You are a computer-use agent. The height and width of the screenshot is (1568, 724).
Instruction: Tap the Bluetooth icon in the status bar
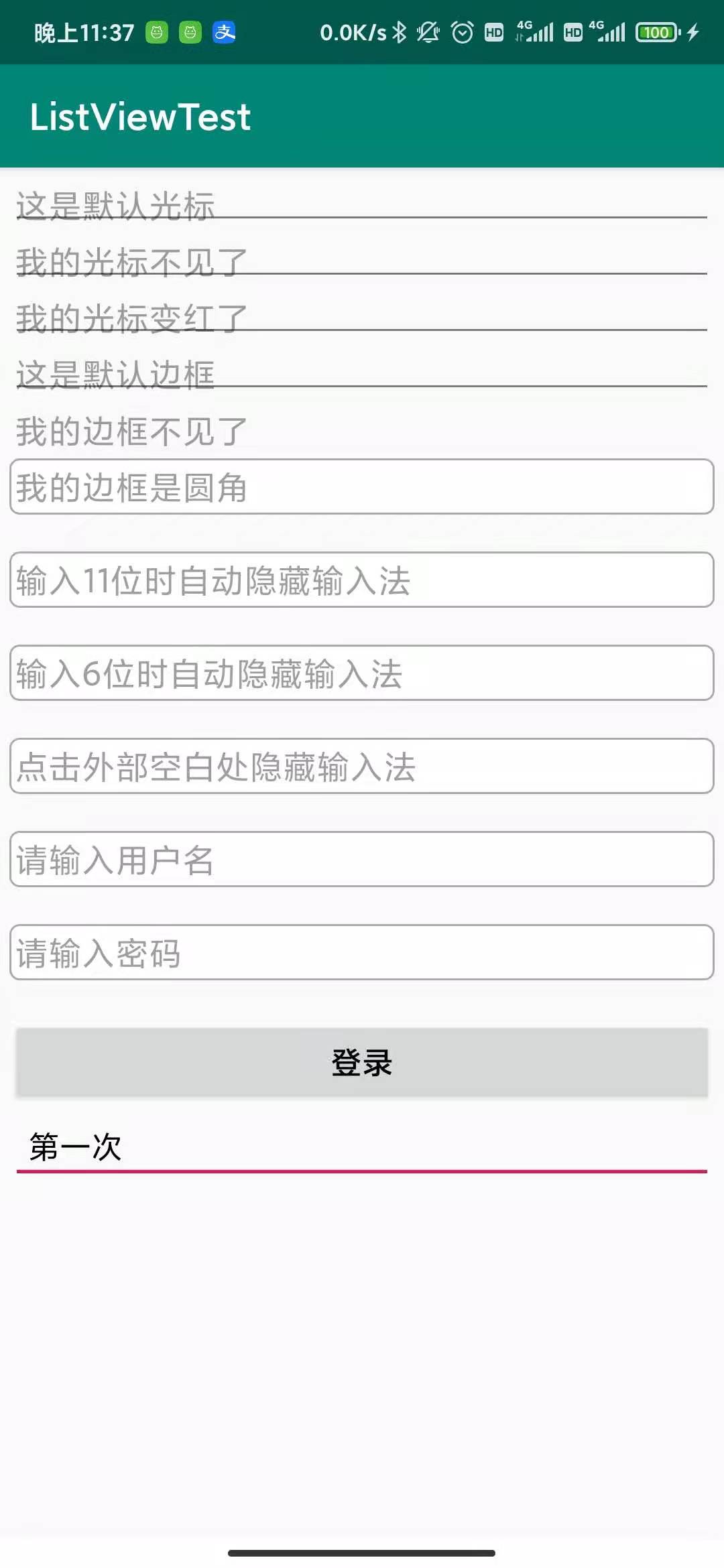pos(398,32)
